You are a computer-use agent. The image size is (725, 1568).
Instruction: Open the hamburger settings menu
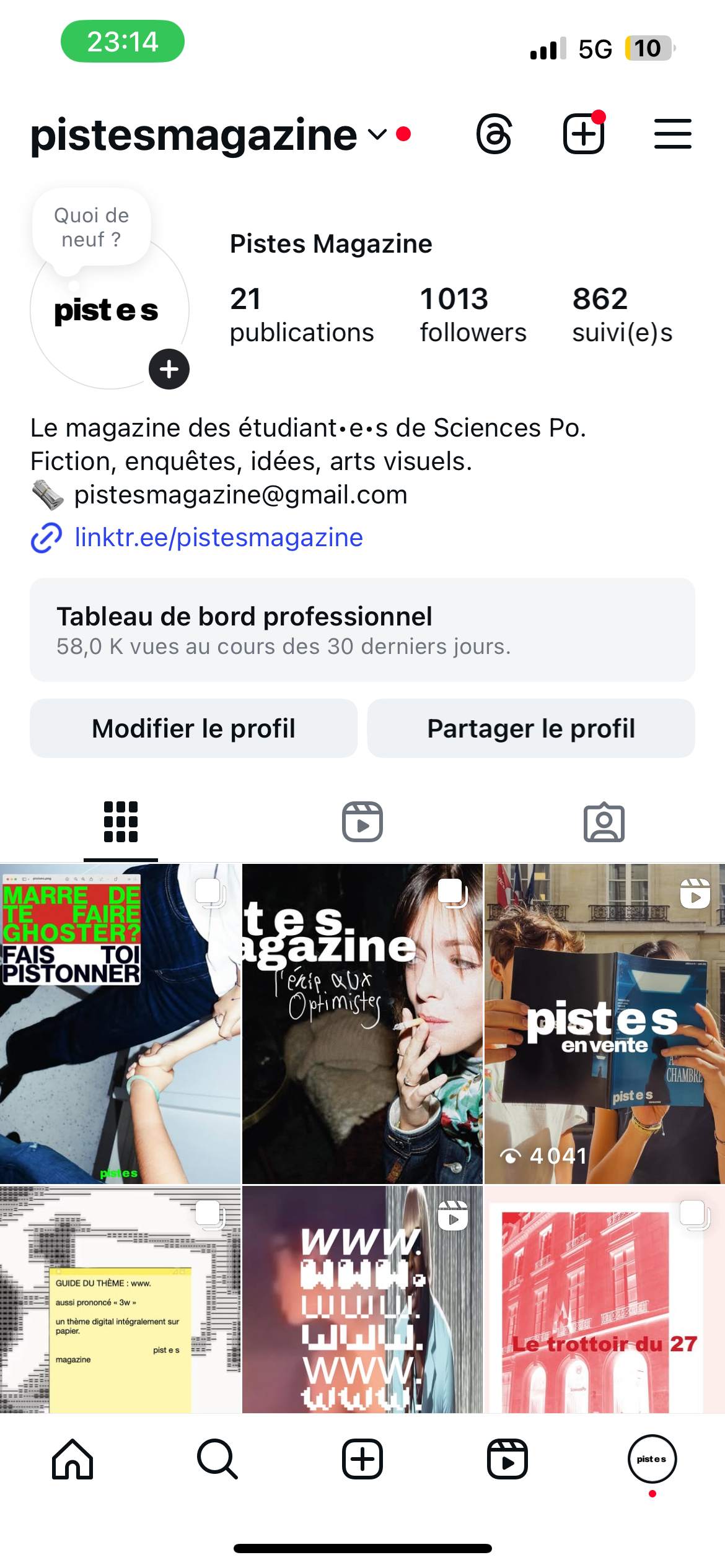[x=672, y=134]
